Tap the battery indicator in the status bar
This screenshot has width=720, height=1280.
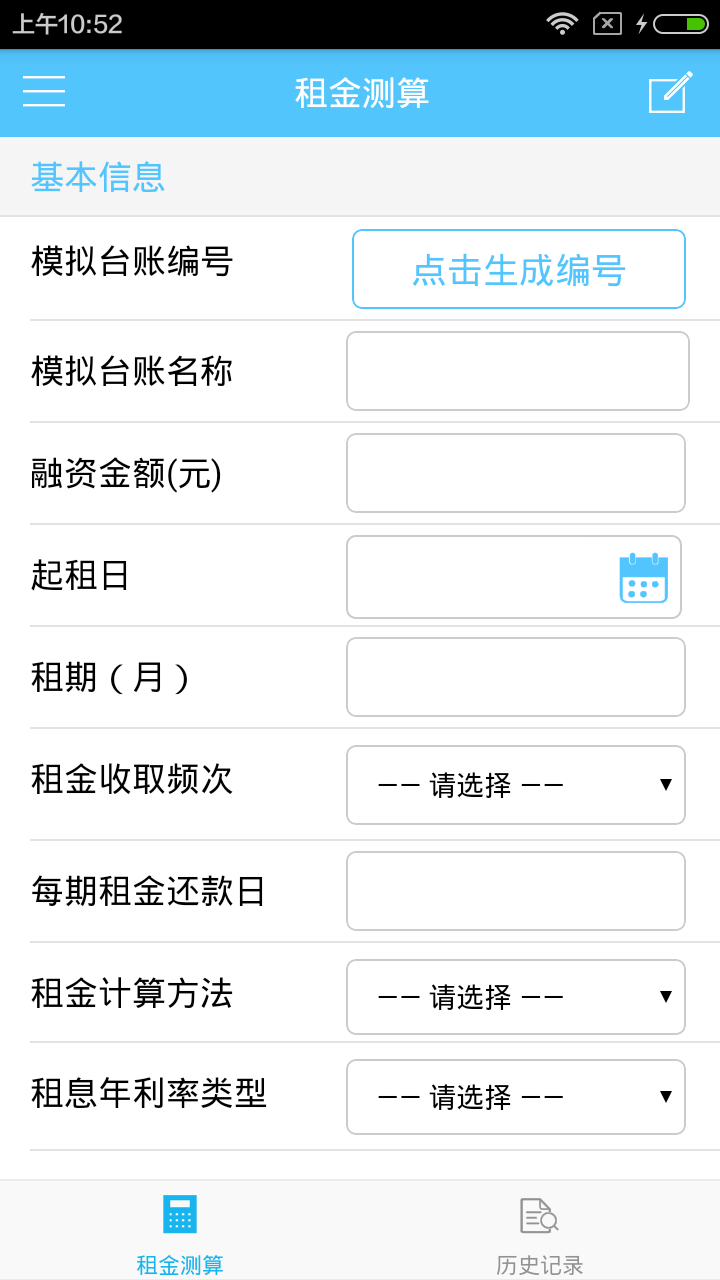pos(680,22)
